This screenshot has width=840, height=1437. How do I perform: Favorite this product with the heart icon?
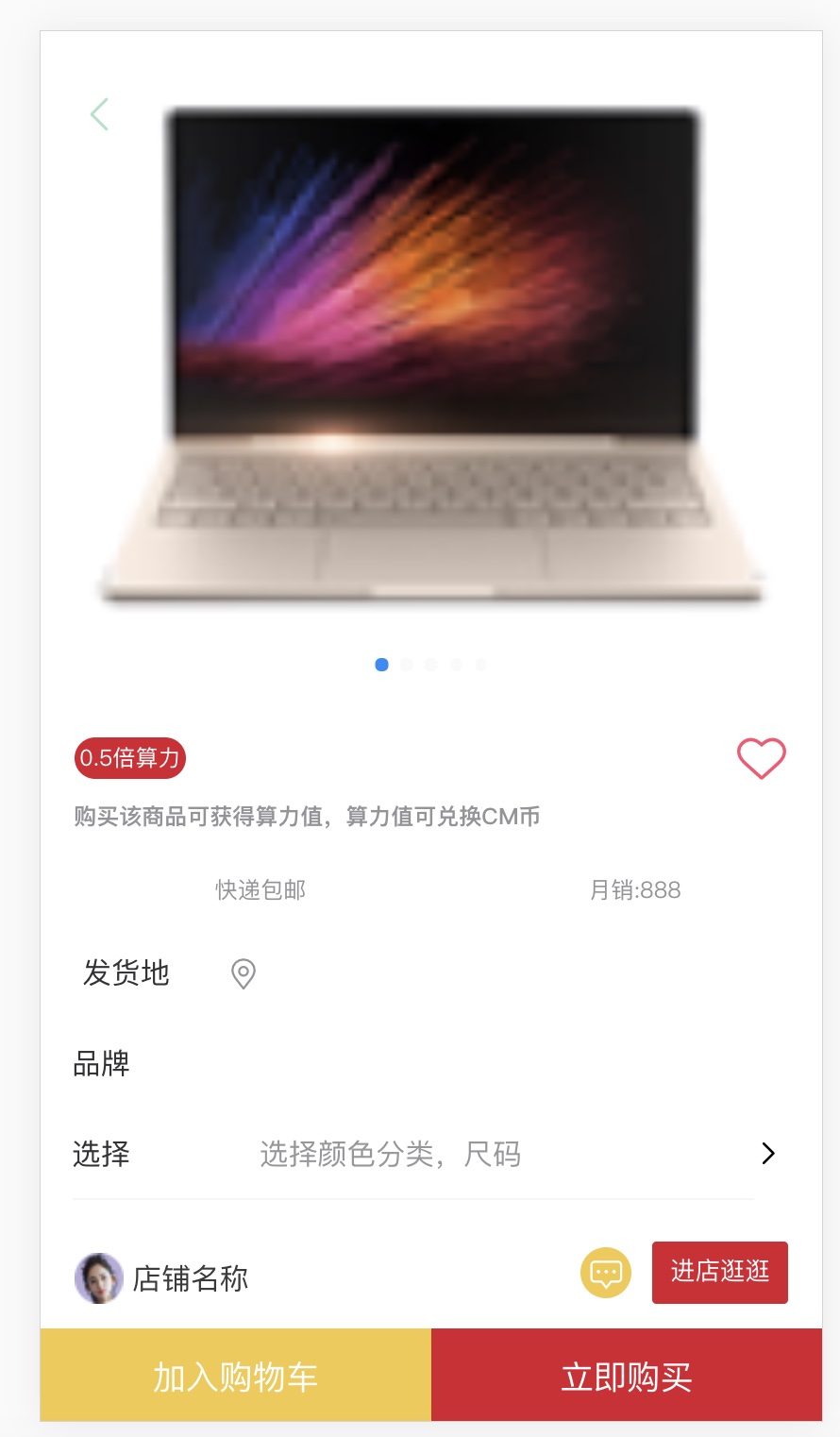[761, 758]
